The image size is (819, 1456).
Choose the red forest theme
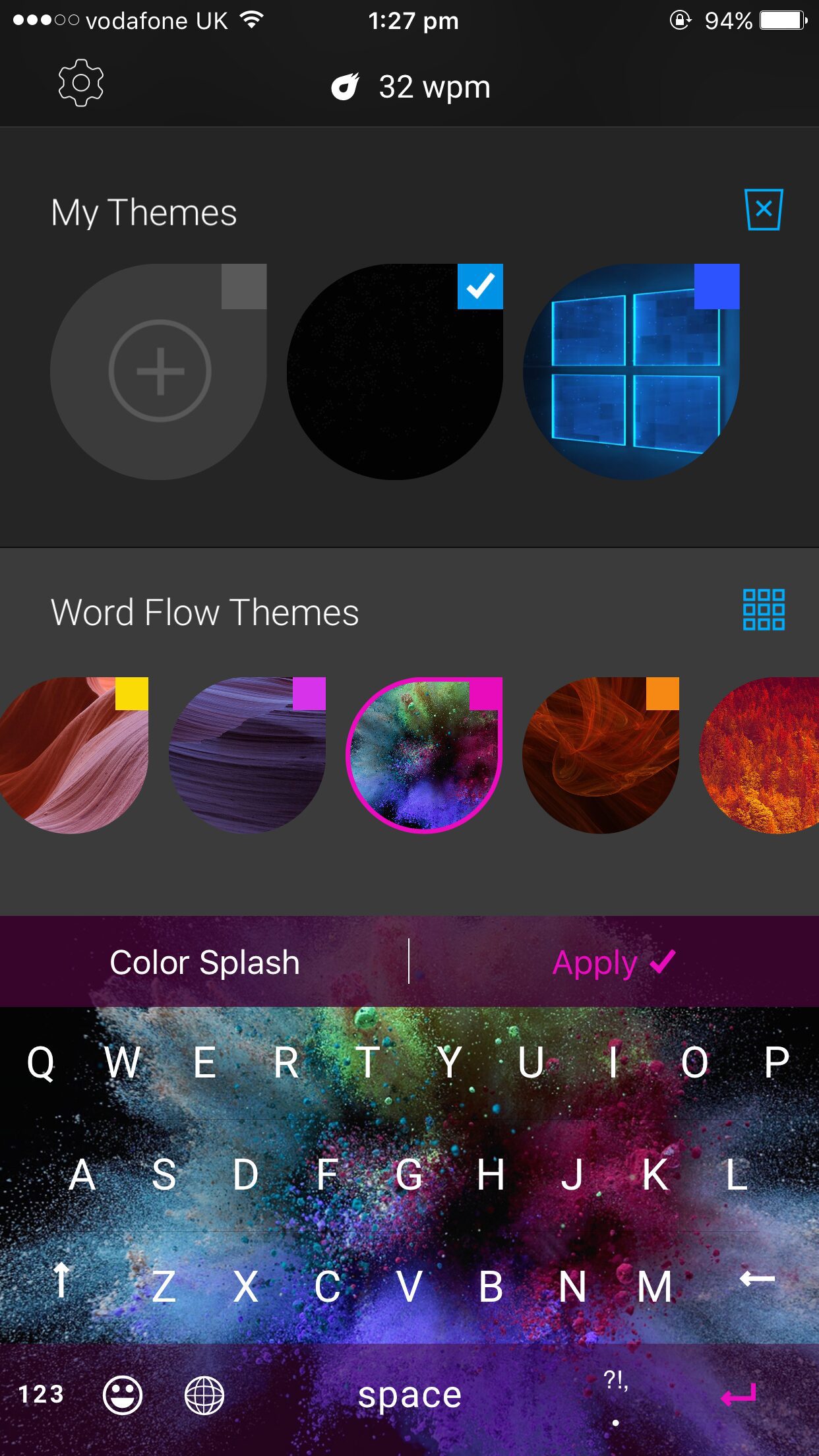coord(760,755)
